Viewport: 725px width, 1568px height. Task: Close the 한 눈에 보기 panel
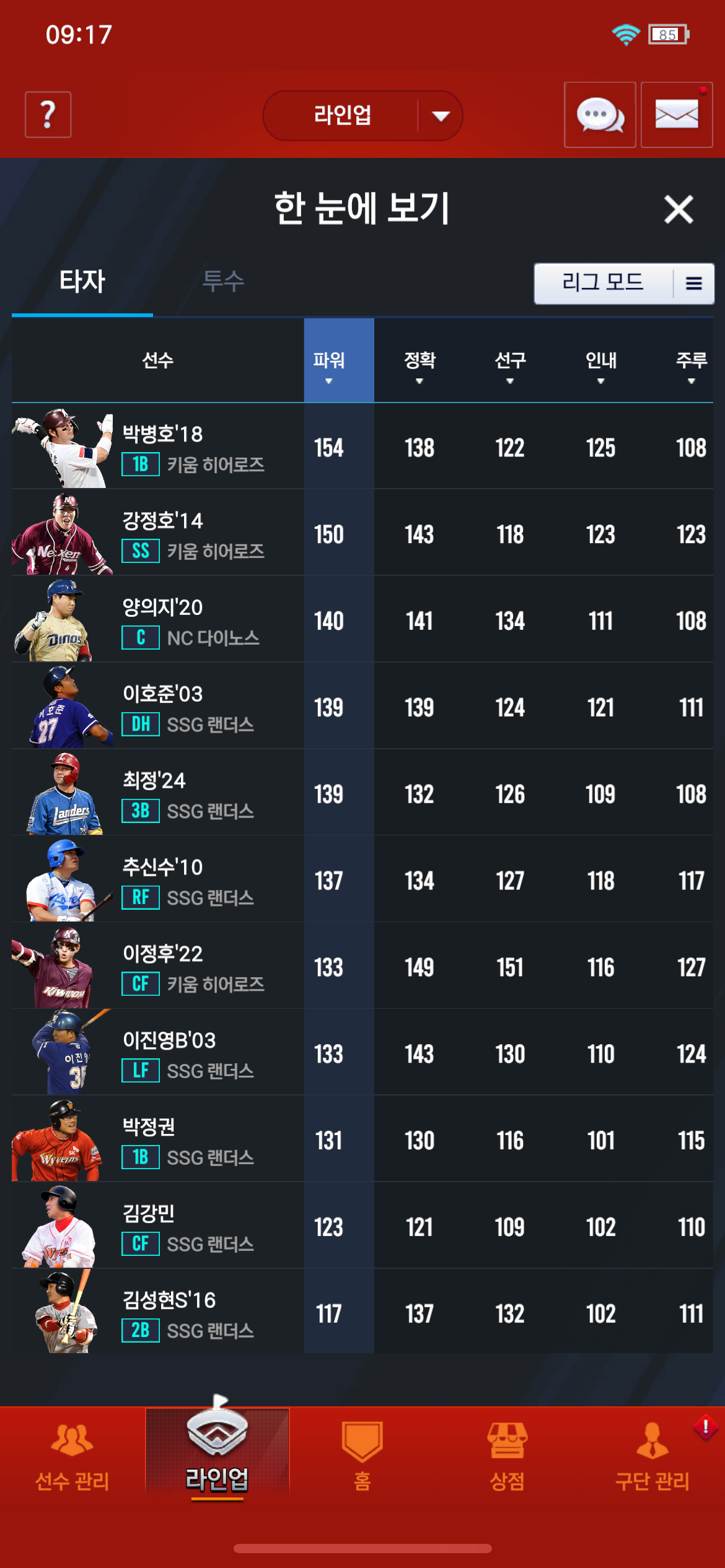point(679,209)
